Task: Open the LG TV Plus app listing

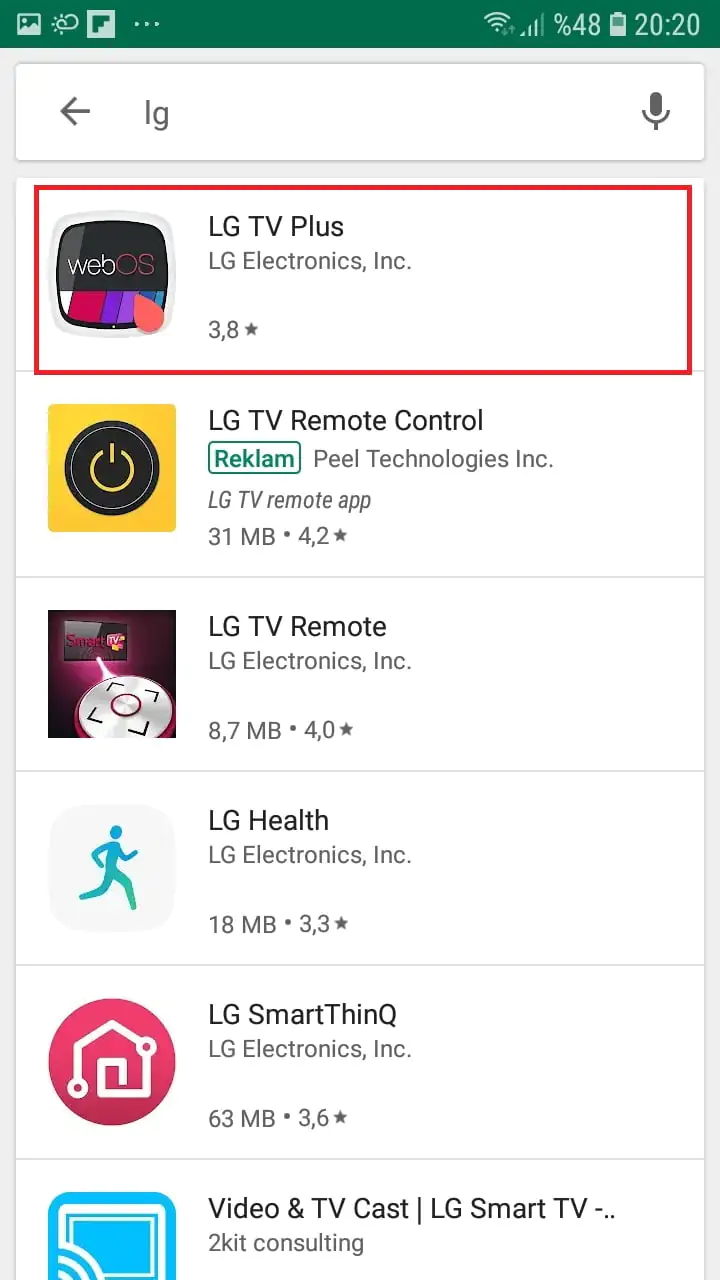Action: [x=362, y=279]
